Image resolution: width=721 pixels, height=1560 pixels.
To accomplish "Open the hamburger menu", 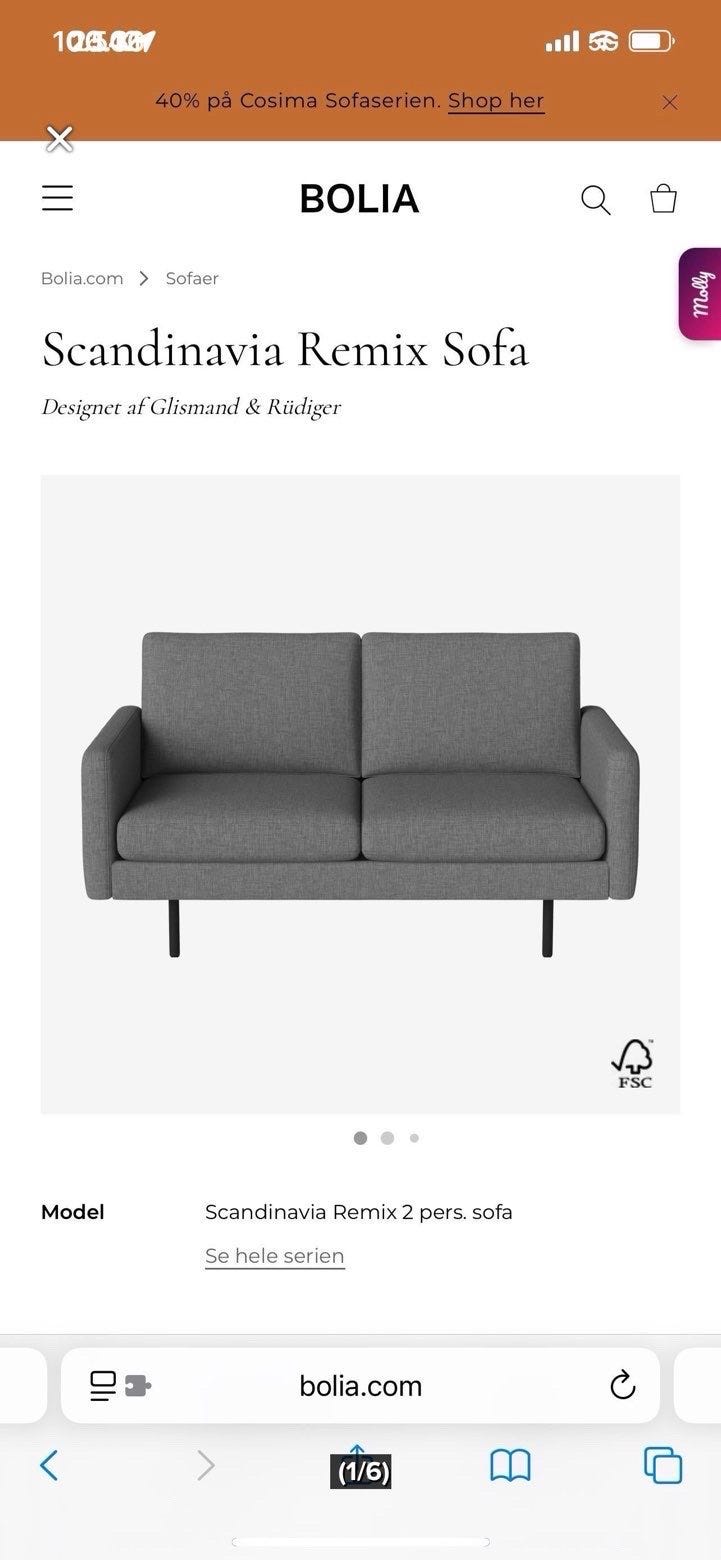I will coord(57,197).
